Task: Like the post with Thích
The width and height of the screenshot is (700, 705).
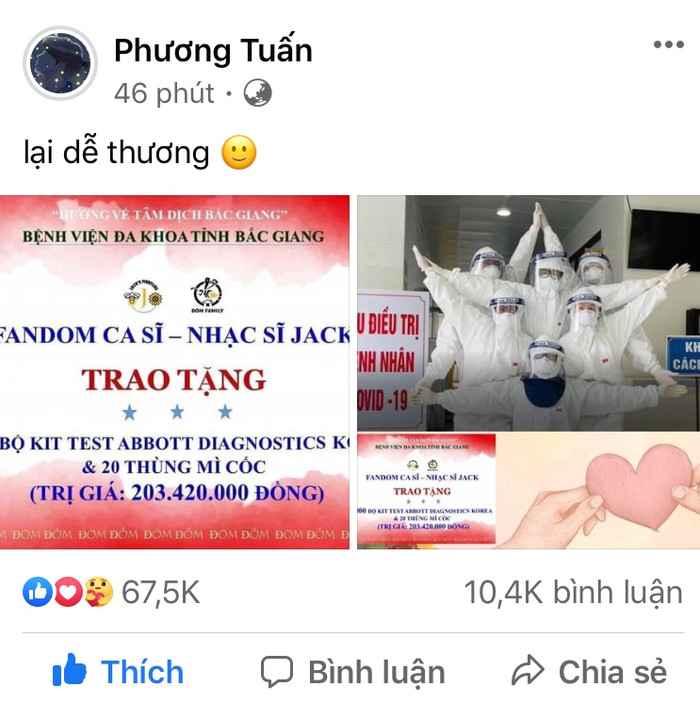Action: [118, 671]
